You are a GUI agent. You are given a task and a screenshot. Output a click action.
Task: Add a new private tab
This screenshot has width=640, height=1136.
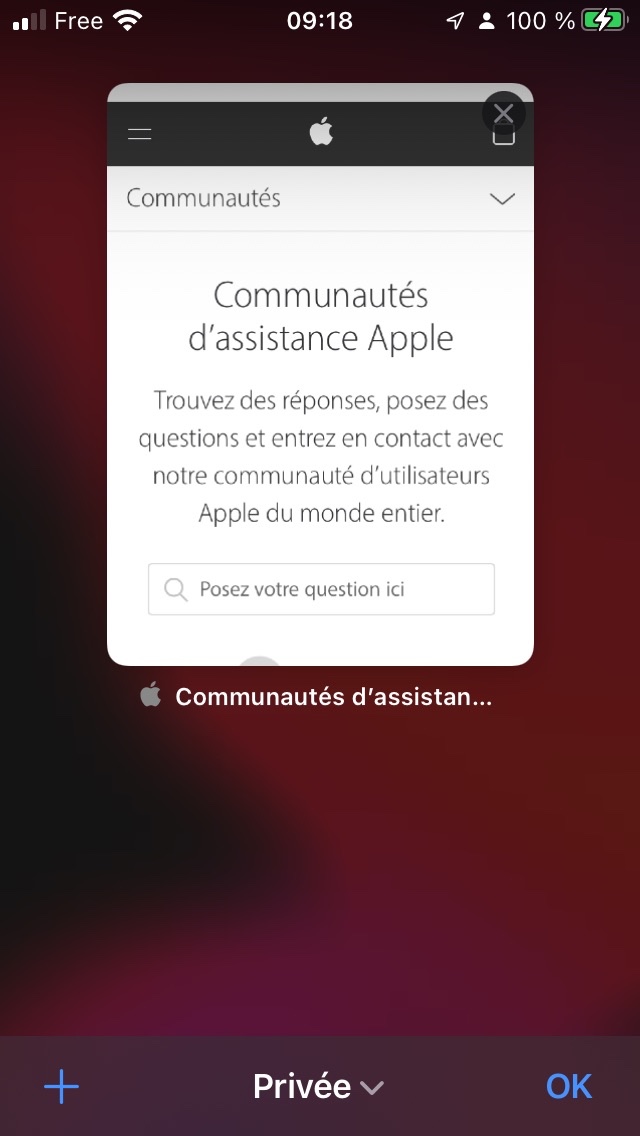pos(61,1086)
